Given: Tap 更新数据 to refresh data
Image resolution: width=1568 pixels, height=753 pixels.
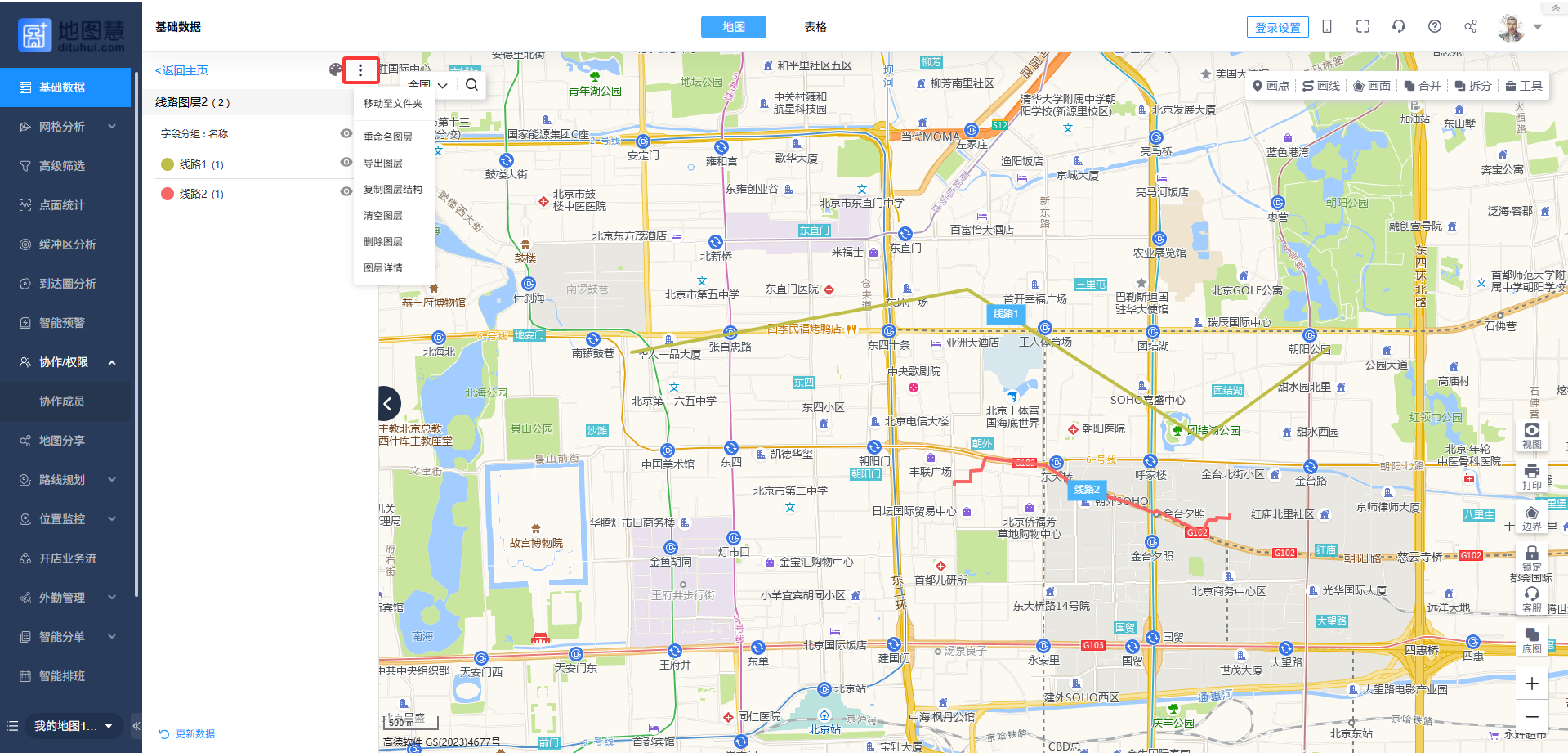Looking at the screenshot, I should tap(188, 734).
